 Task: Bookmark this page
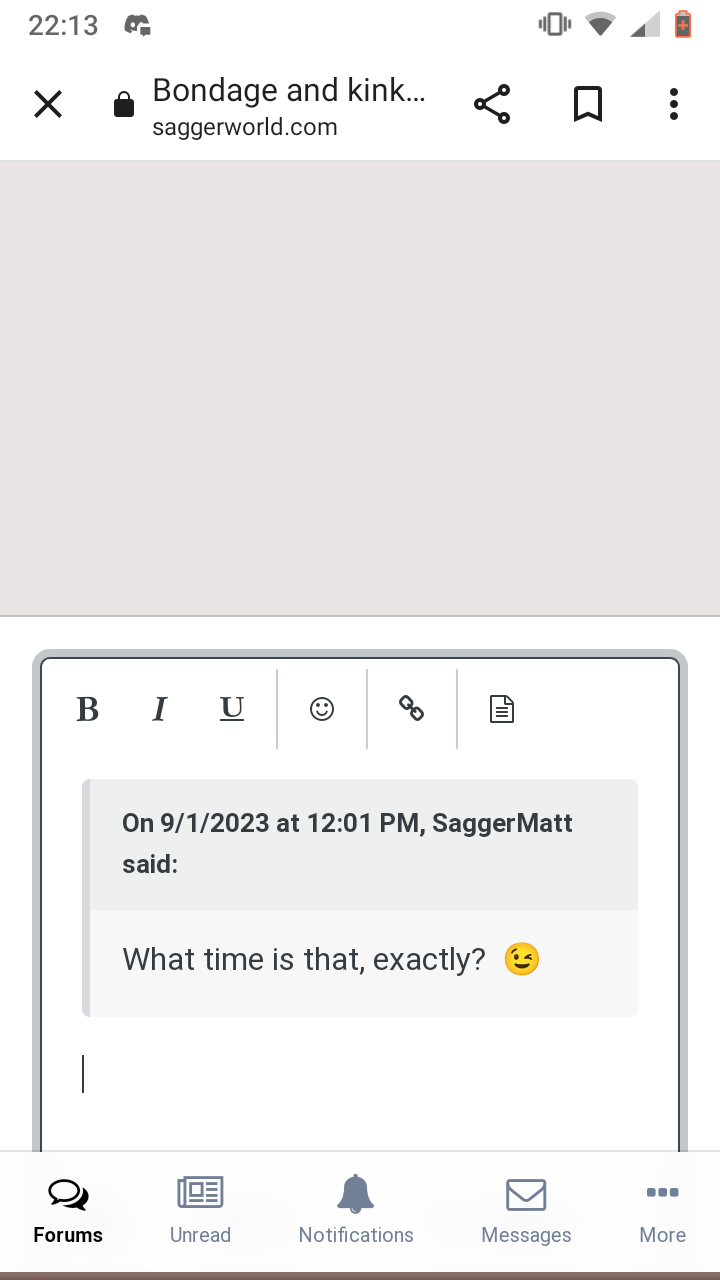(588, 104)
